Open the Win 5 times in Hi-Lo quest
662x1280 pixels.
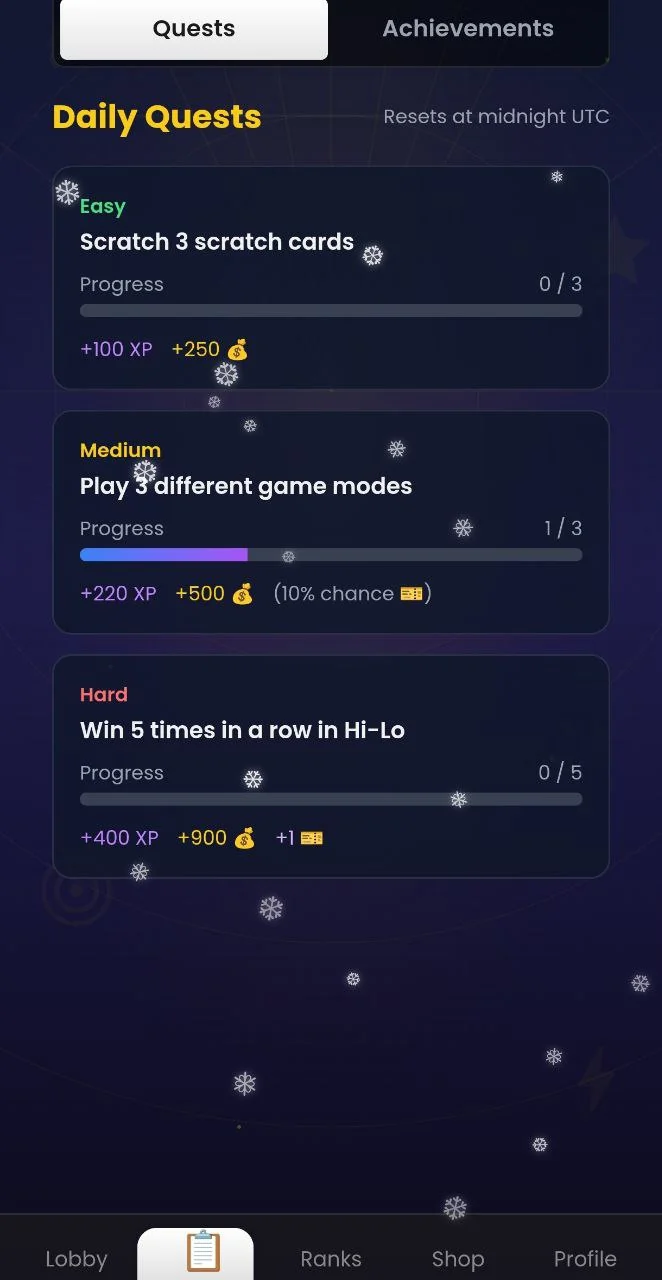click(x=331, y=766)
